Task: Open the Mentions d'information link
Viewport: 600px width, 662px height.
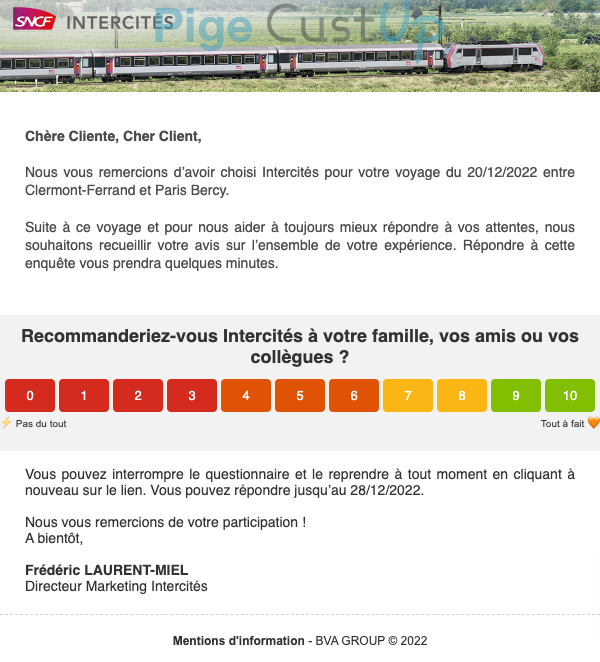Action: [x=238, y=641]
